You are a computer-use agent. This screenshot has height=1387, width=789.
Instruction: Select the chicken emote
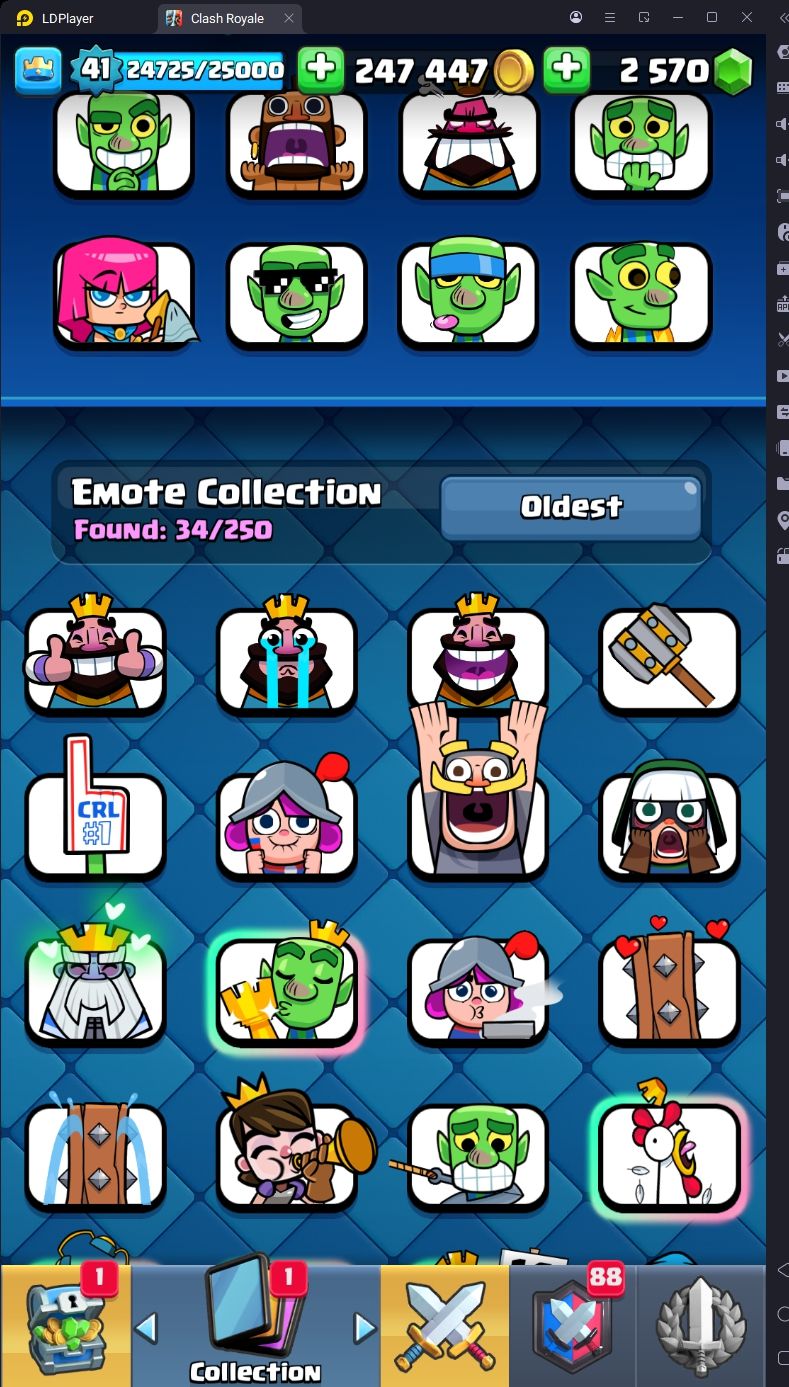coord(669,1157)
